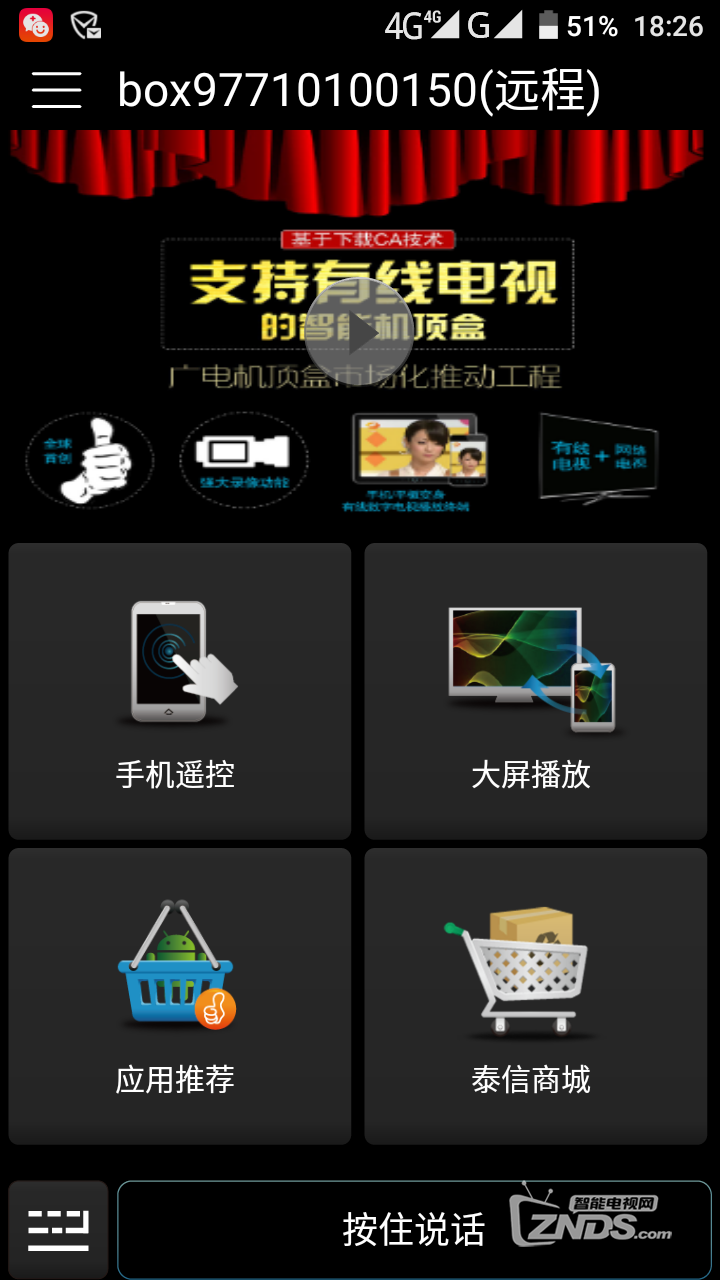Open 大屏播放 big screen playback
This screenshot has height=1280, width=720.
click(x=535, y=691)
